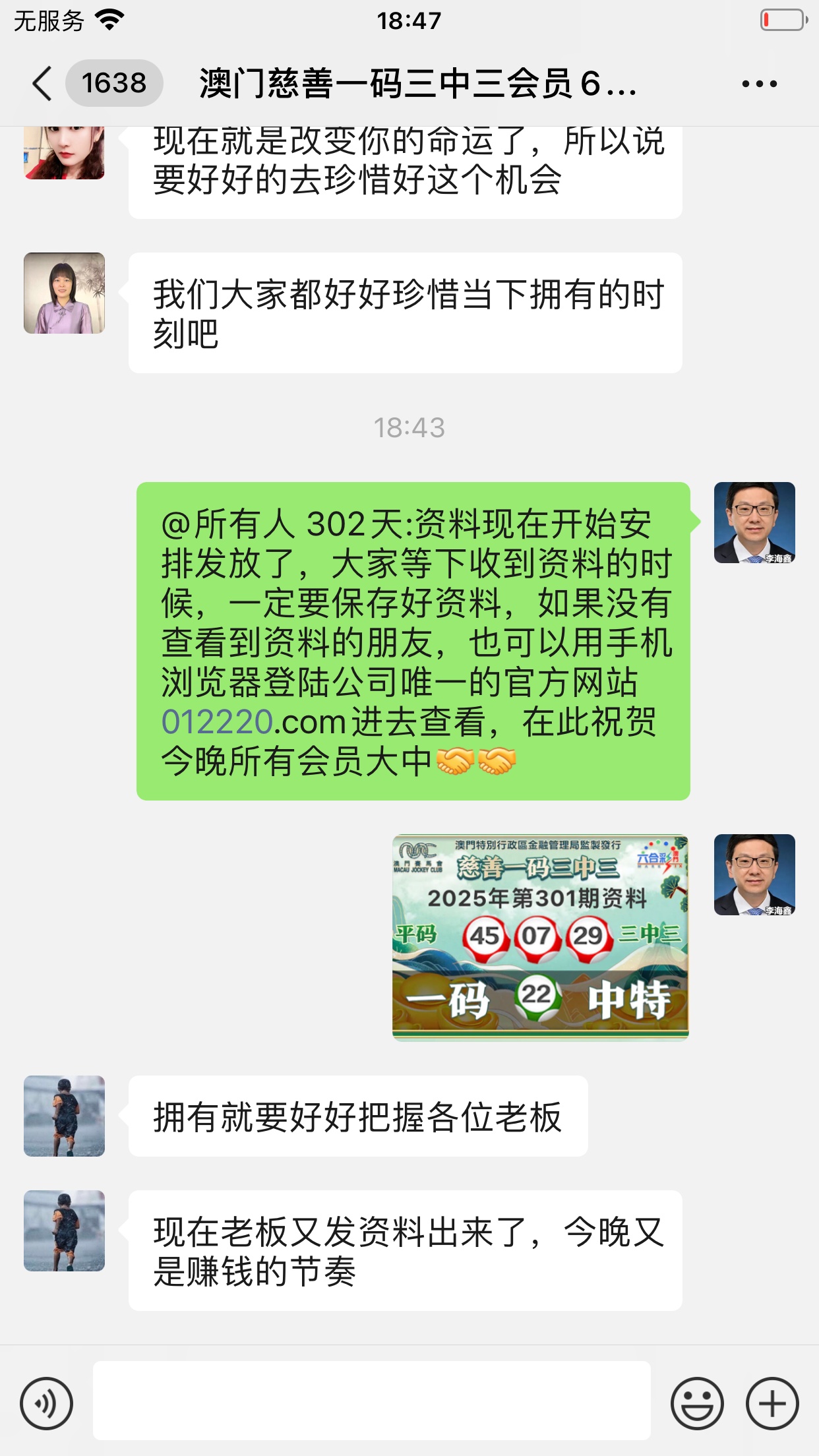This screenshot has width=819, height=1456.
Task: Open avatar beside 现在老板又发资料出来了 message
Action: 64,1230
